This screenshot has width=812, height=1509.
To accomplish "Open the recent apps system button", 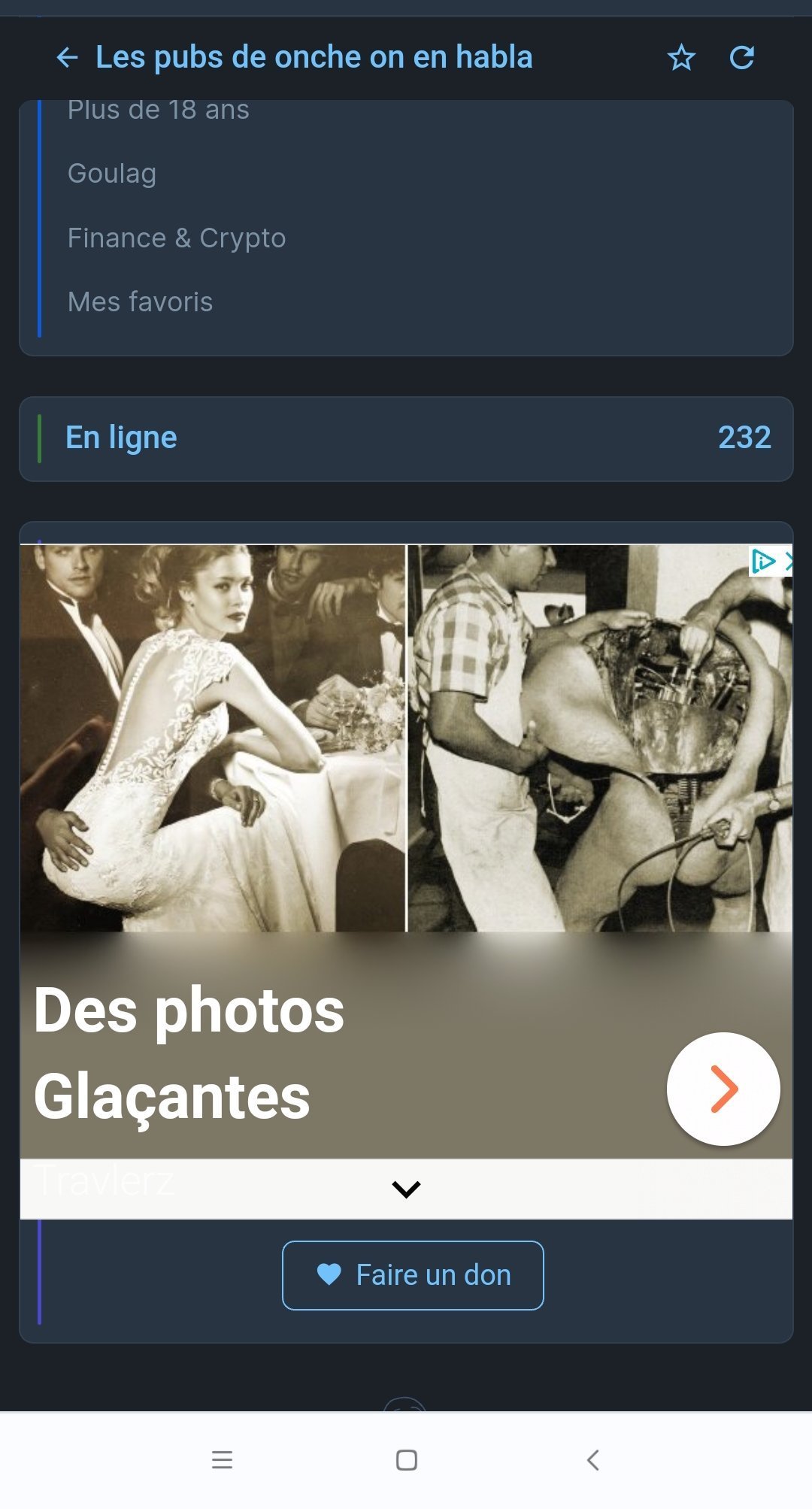I will point(222,1459).
